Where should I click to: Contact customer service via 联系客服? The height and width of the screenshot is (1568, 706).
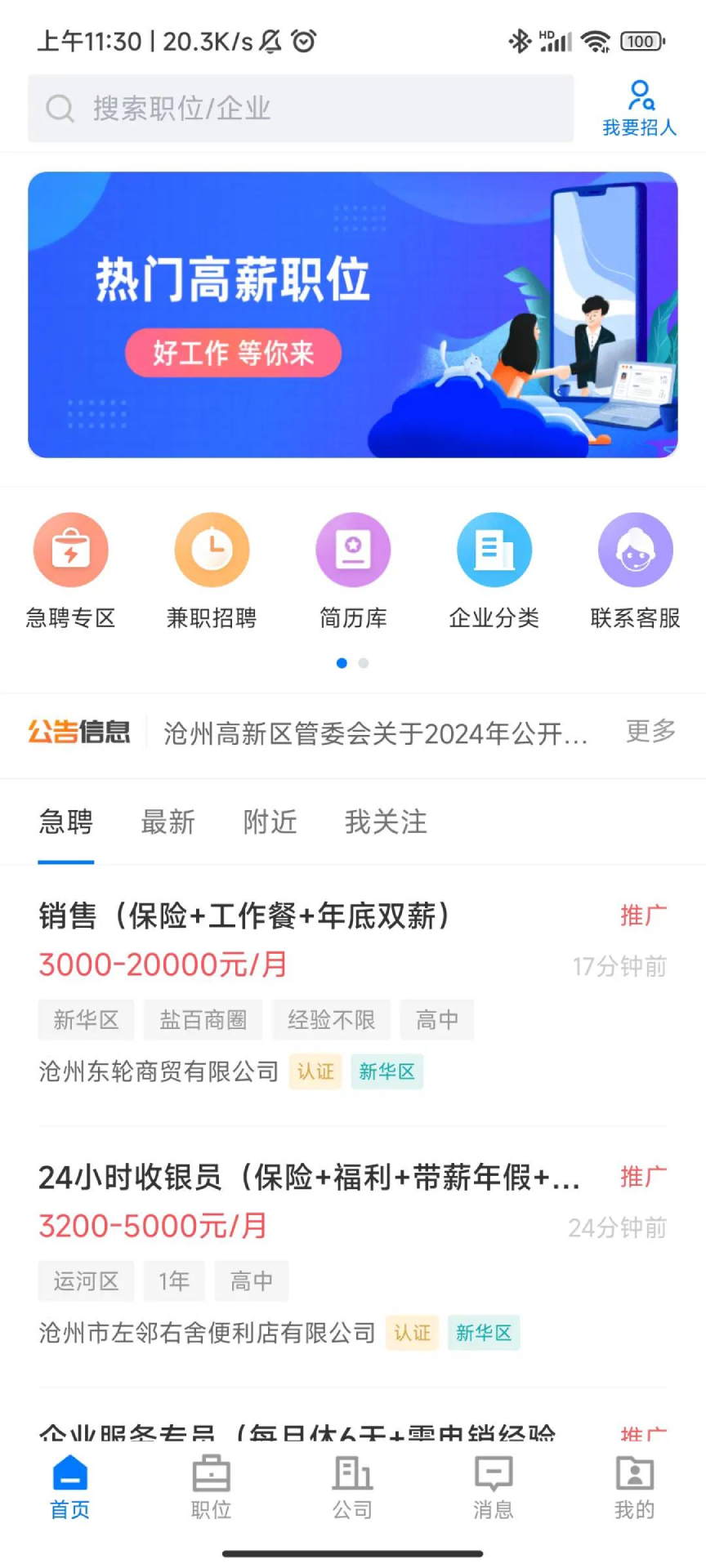[635, 570]
